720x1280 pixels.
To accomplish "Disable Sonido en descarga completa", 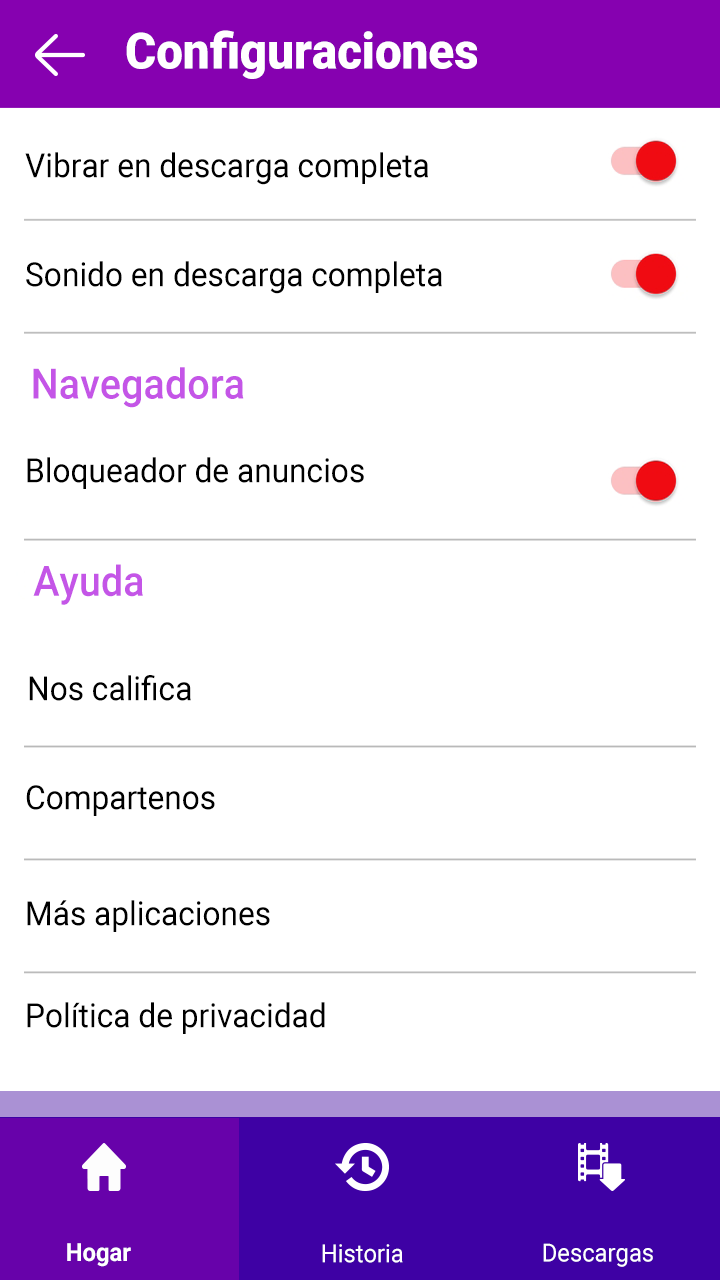I will 644,274.
